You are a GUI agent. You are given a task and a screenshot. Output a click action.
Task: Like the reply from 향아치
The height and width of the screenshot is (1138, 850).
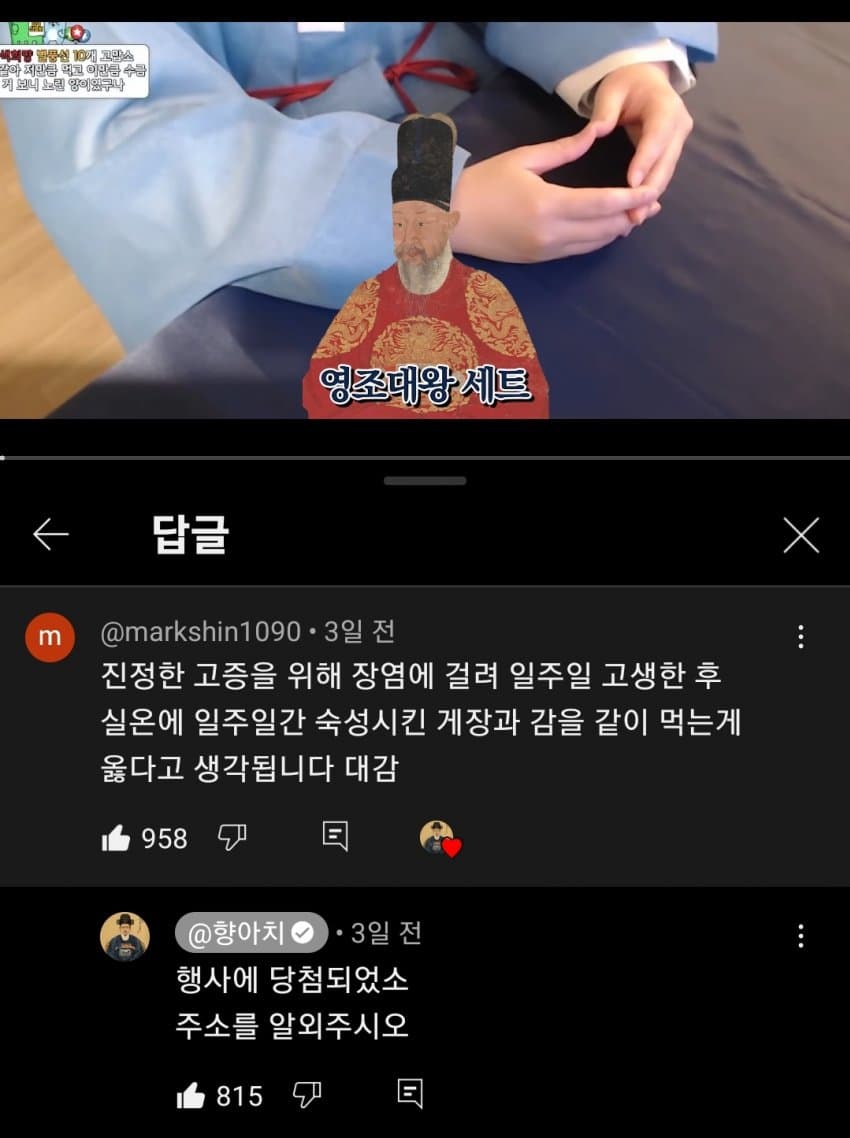191,1095
